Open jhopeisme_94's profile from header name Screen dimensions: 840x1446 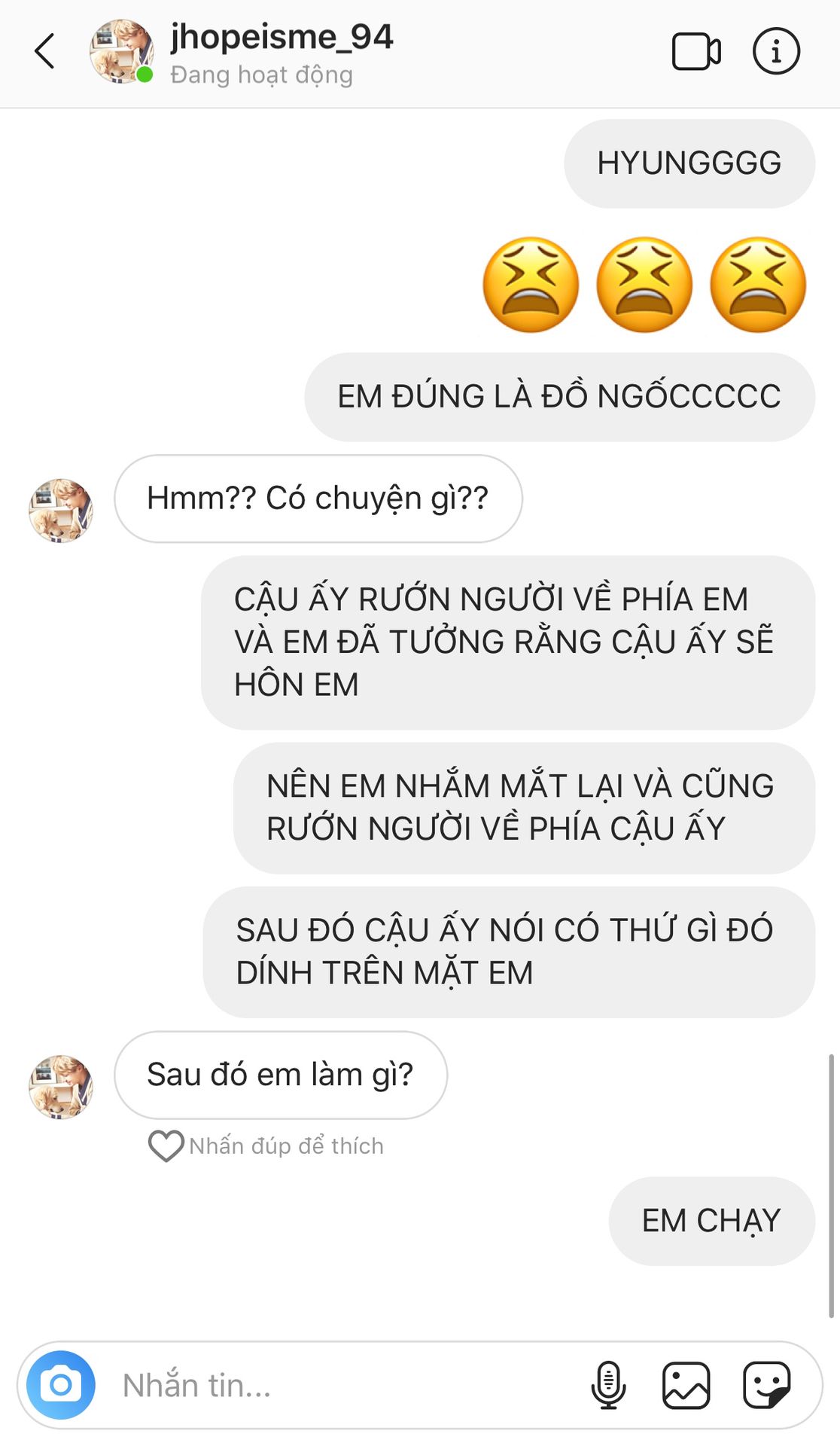click(x=282, y=37)
